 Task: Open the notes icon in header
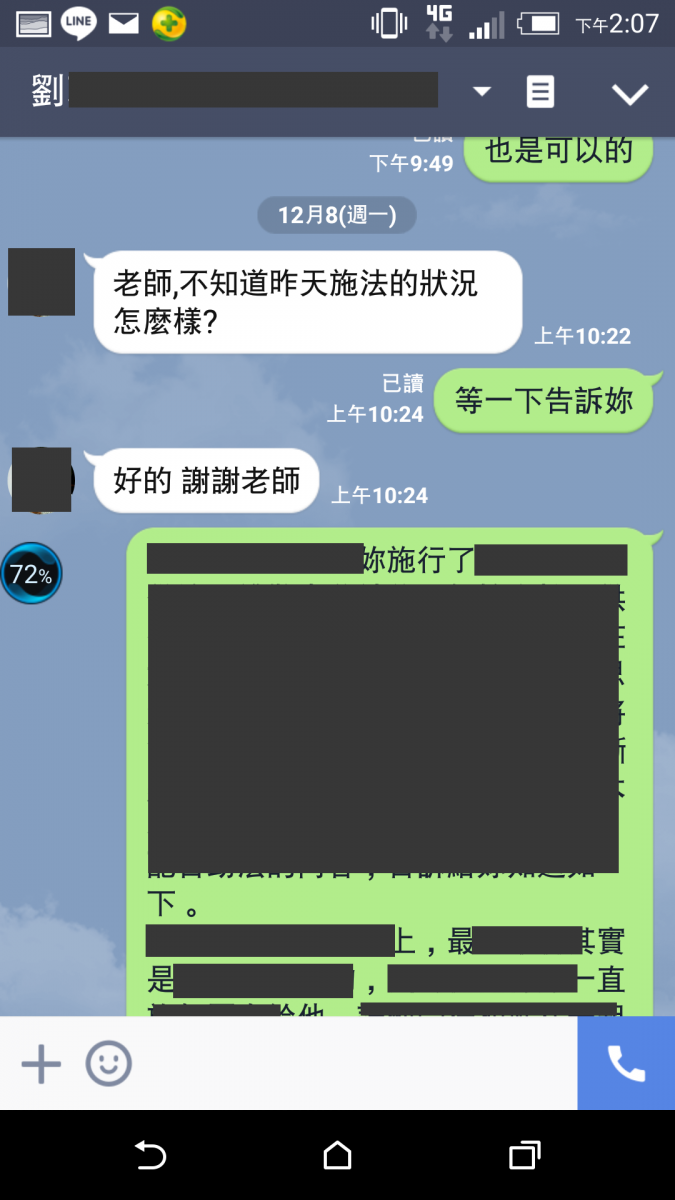[540, 92]
